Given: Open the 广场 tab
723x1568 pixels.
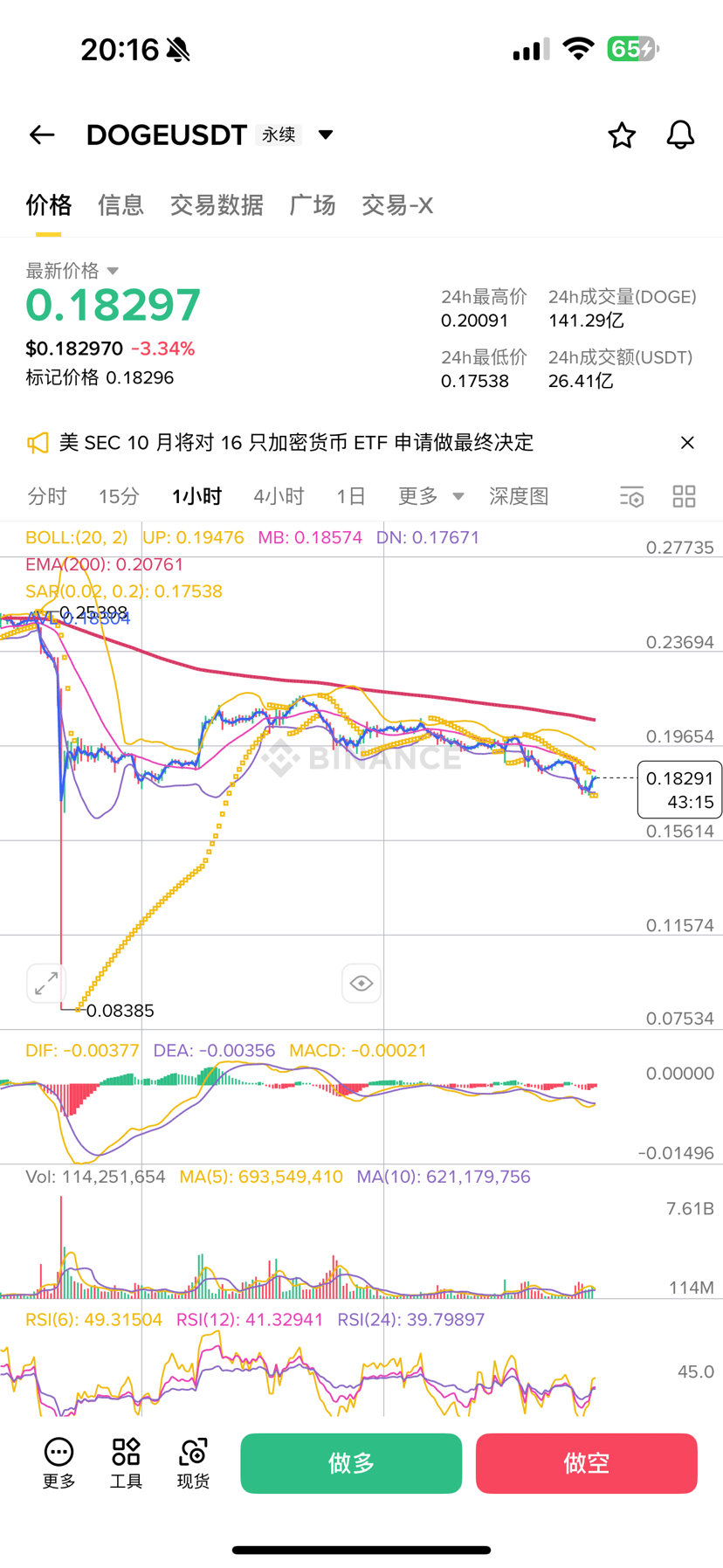Looking at the screenshot, I should coord(313,205).
